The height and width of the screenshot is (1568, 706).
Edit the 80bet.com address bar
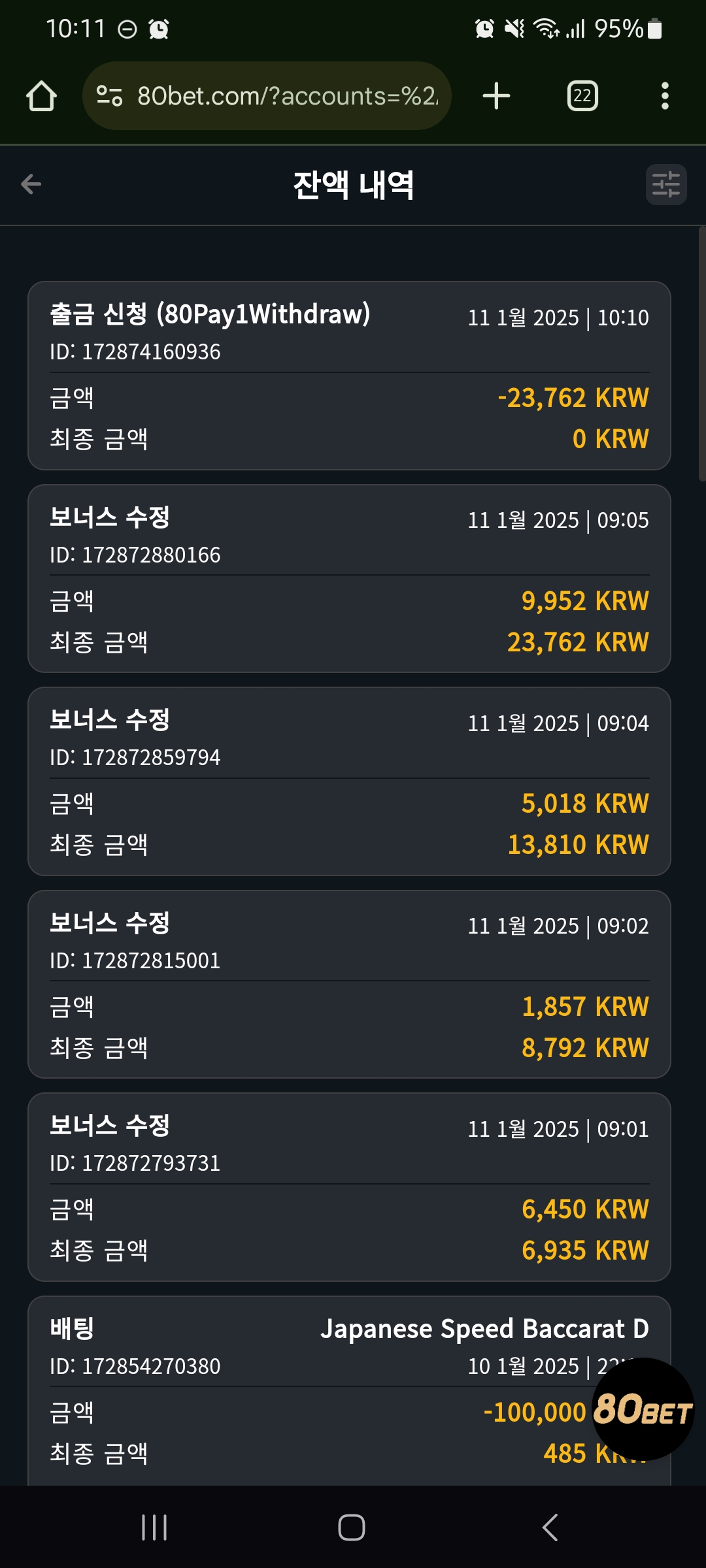[x=267, y=96]
